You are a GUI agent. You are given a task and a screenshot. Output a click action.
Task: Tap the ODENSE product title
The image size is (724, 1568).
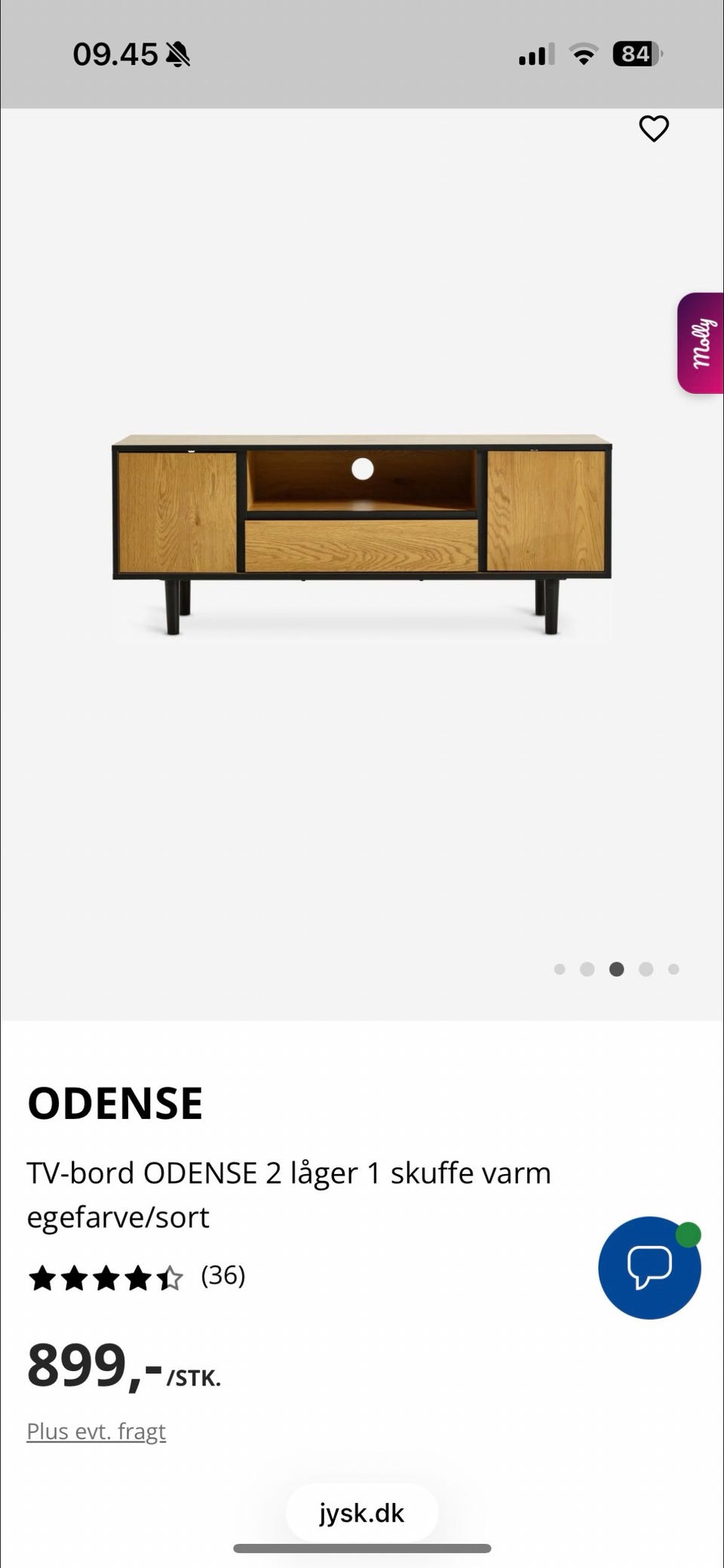pyautogui.click(x=115, y=1102)
